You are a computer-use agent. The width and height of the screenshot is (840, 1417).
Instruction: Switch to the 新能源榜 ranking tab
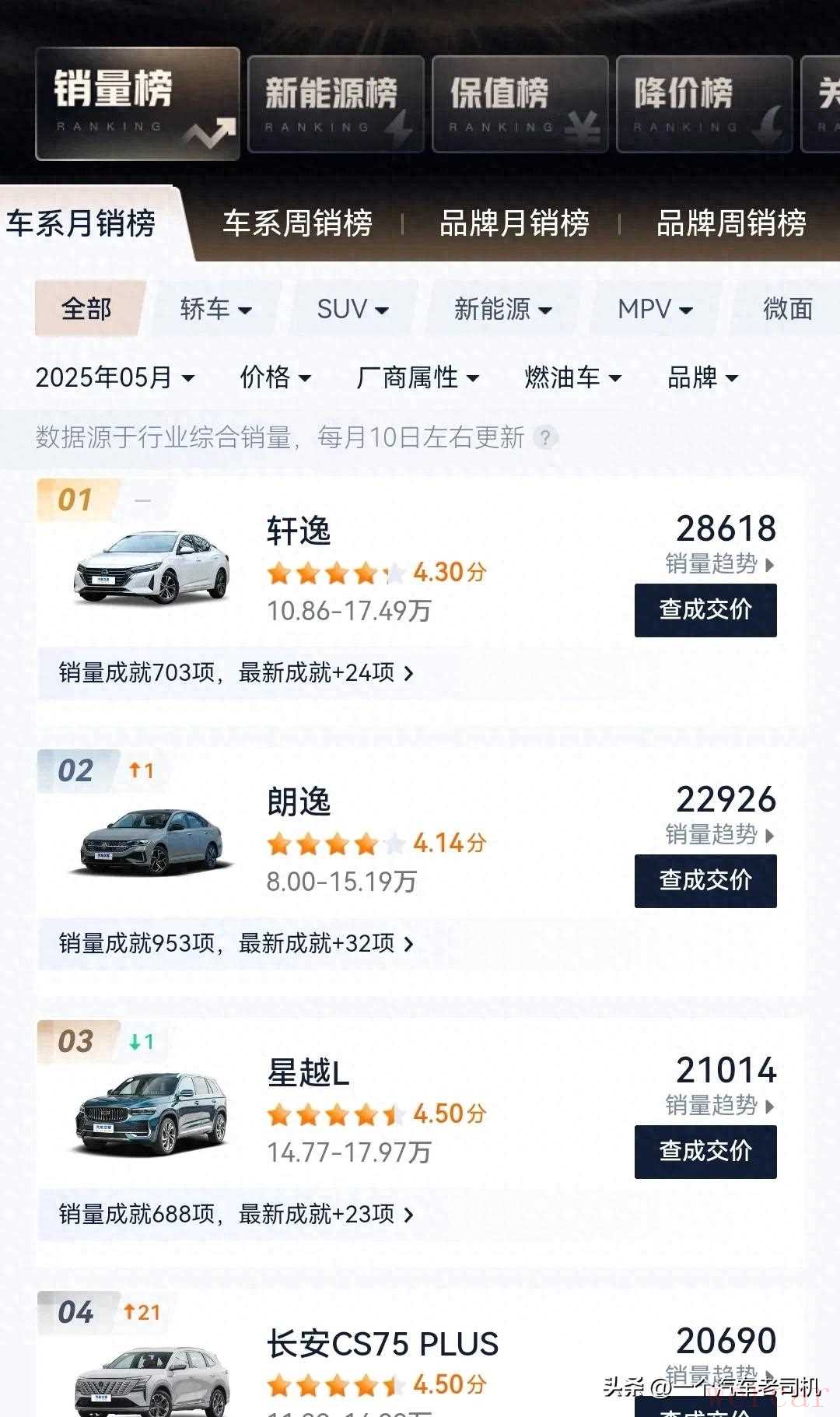335,104
